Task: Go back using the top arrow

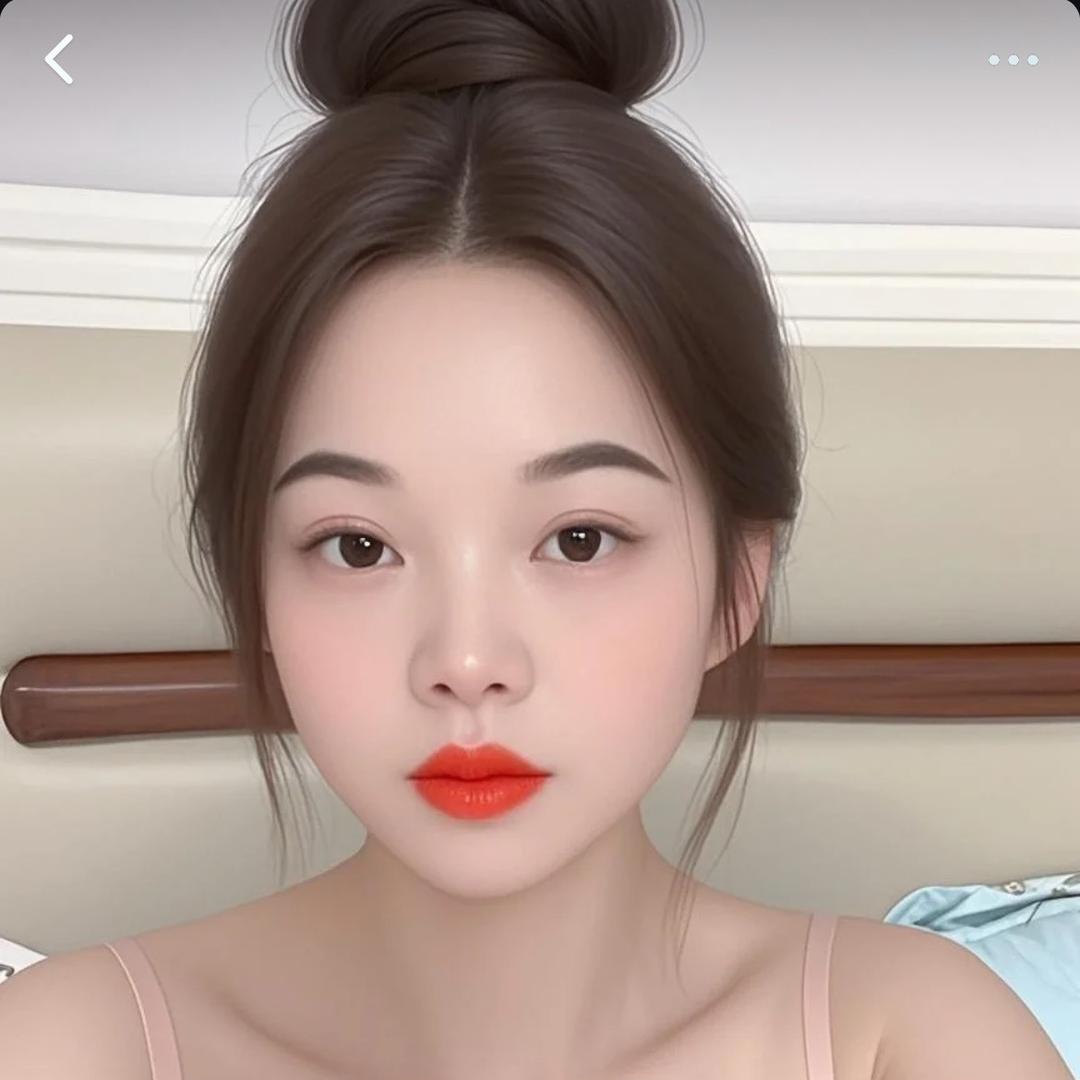Action: pos(59,59)
